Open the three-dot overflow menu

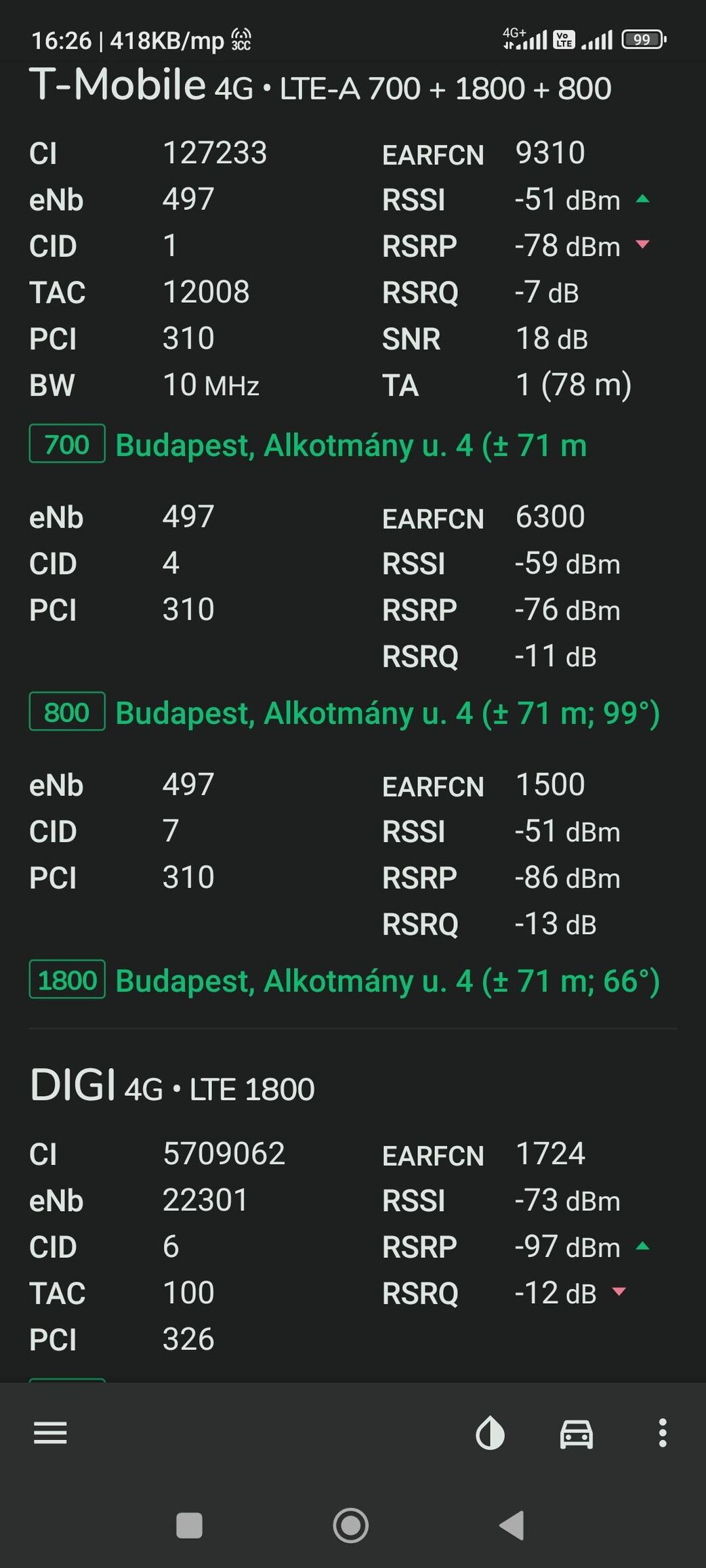(663, 1433)
